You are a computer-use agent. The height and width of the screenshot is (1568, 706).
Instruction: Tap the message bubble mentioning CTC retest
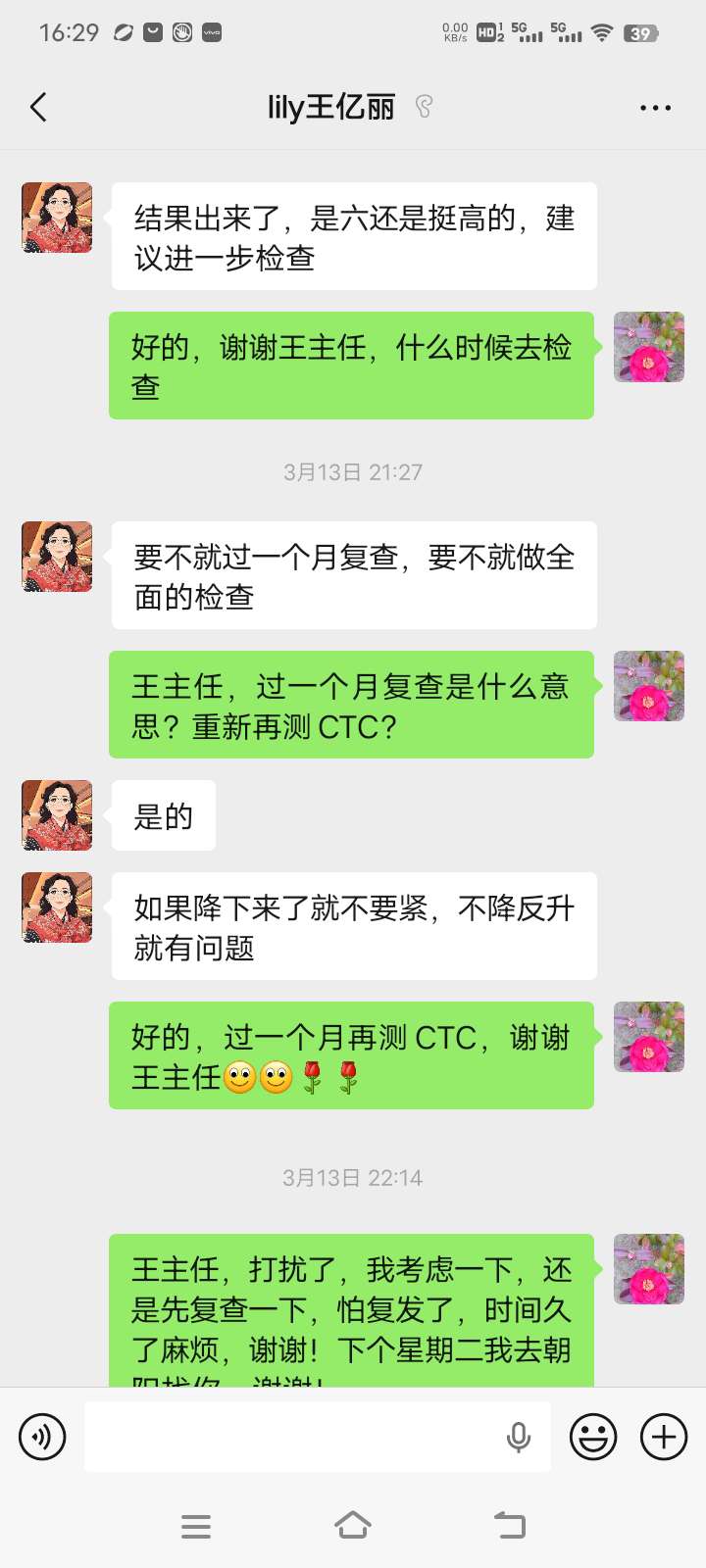(x=350, y=704)
